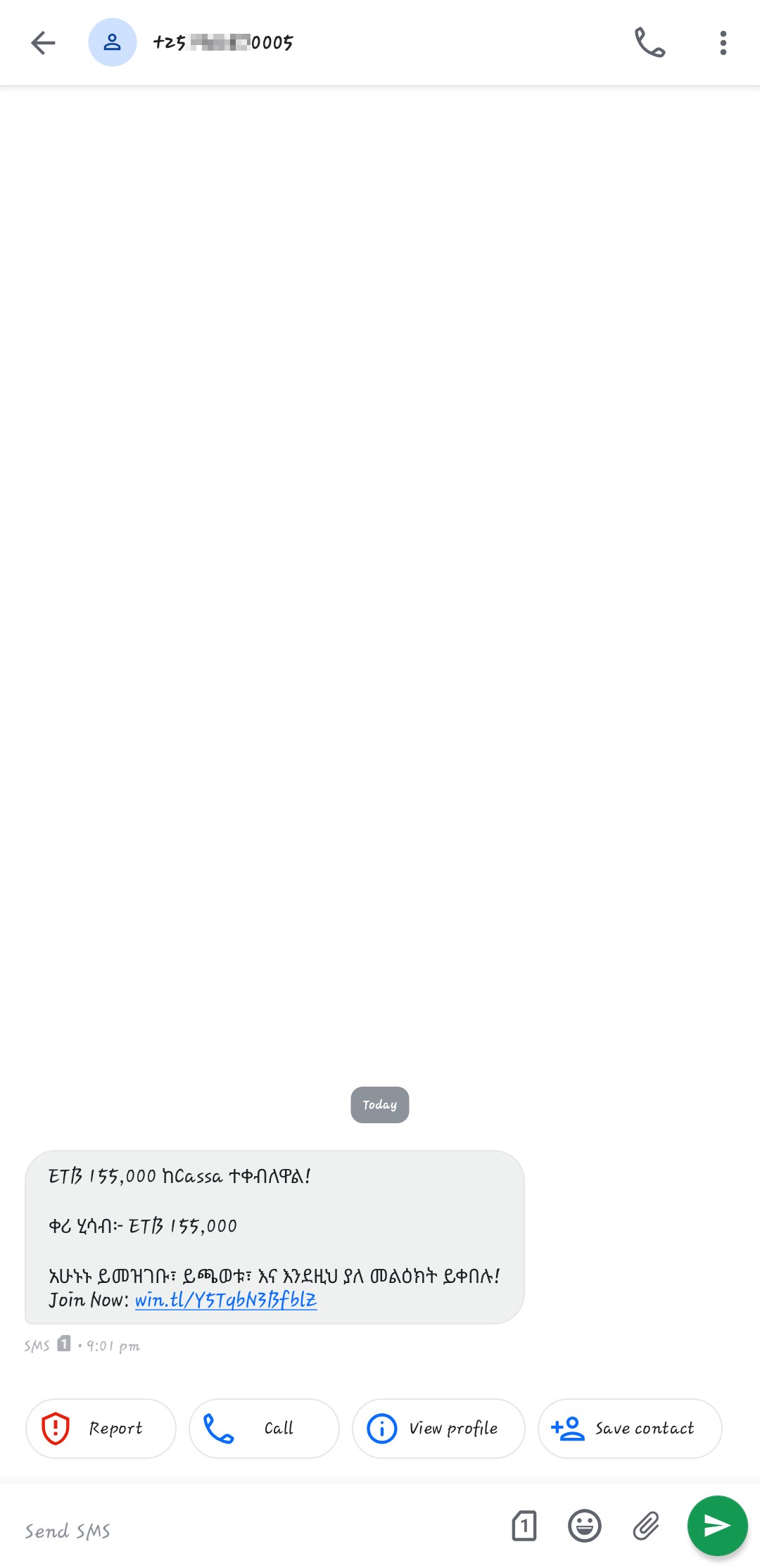Report this sender
760x1568 pixels.
click(x=101, y=1428)
